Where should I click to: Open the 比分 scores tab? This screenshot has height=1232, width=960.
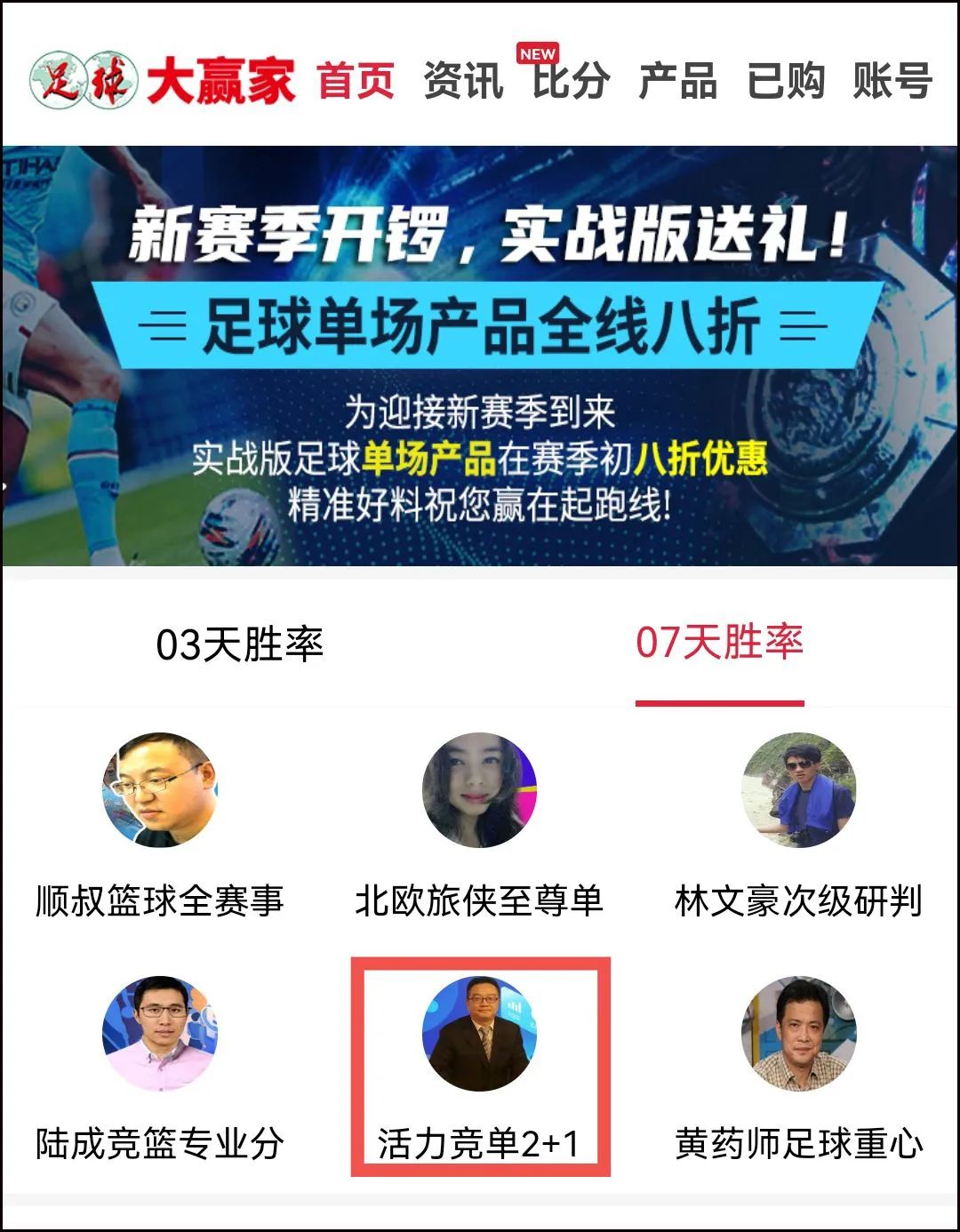[x=571, y=82]
